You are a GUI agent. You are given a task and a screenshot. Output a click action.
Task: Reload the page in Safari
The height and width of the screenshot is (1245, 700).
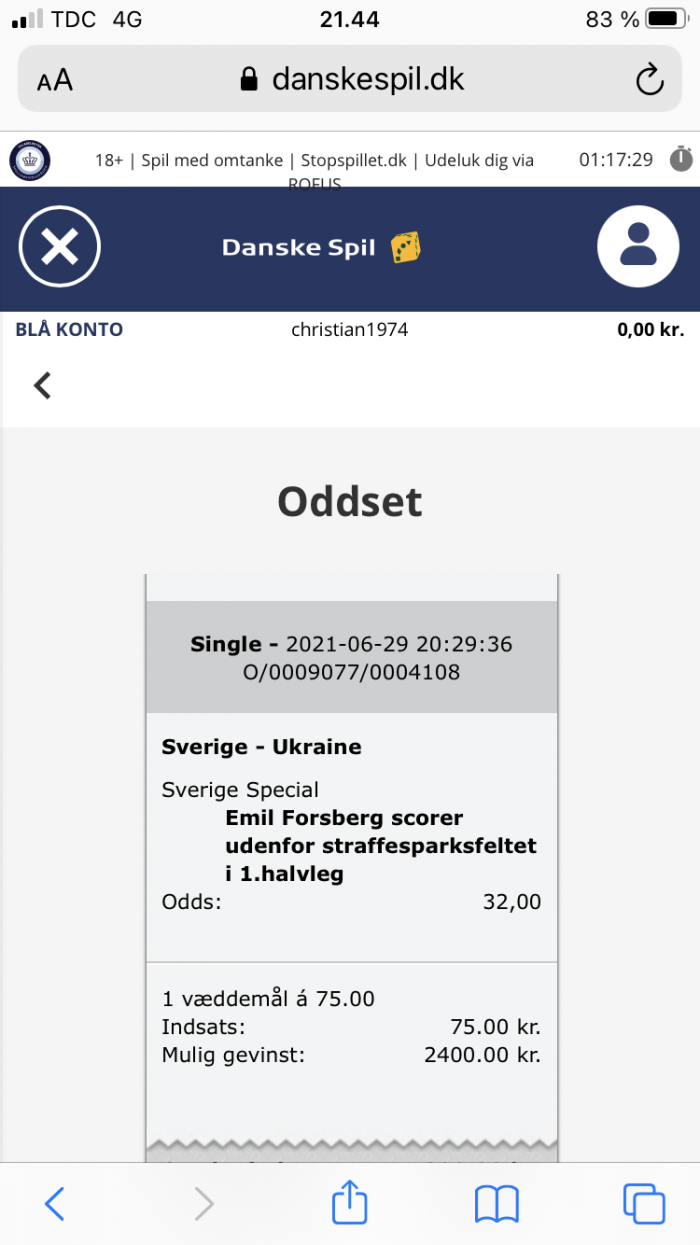(x=650, y=79)
